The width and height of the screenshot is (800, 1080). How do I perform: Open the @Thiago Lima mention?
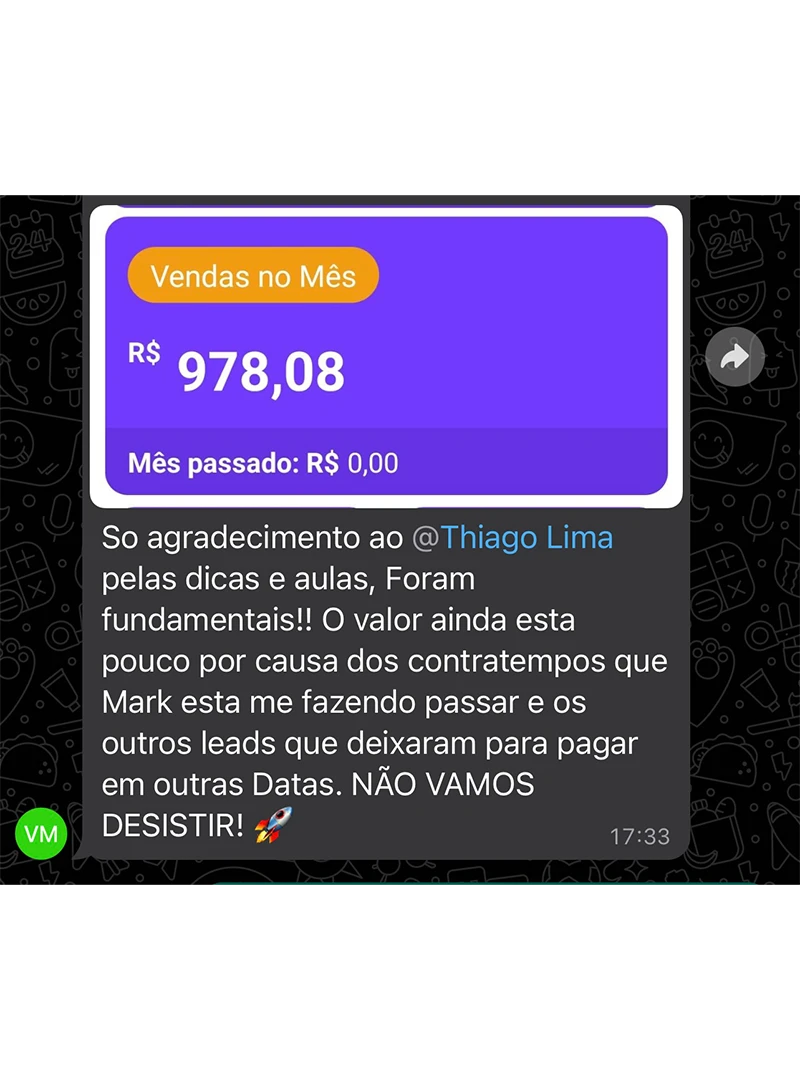513,538
